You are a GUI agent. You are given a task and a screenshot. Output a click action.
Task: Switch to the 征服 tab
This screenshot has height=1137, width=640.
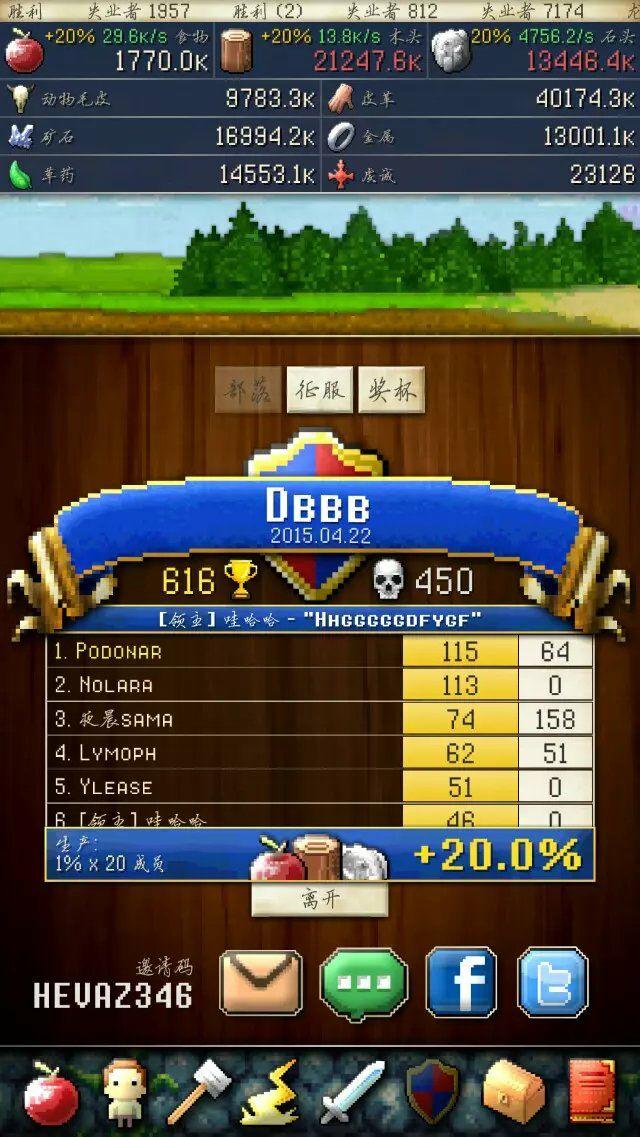tap(320, 390)
